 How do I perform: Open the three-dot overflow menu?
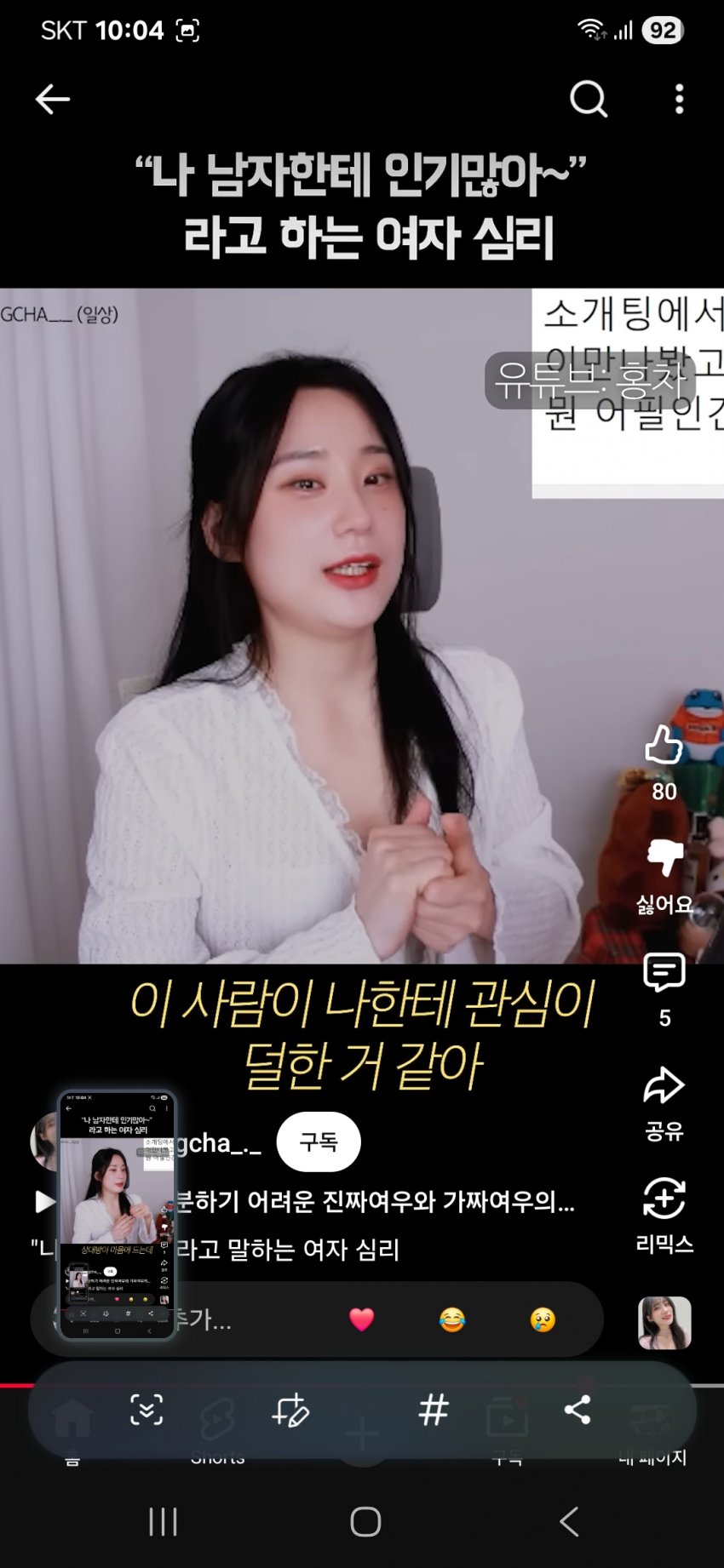click(679, 100)
